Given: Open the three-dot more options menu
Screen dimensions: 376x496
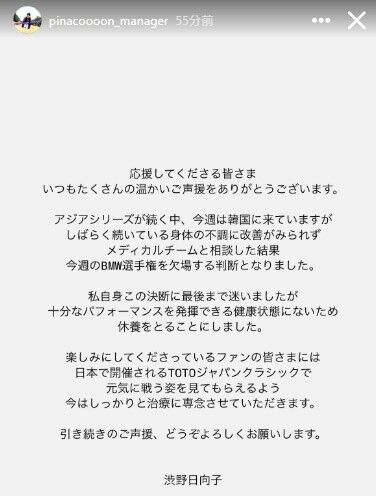Looking at the screenshot, I should pos(321,21).
